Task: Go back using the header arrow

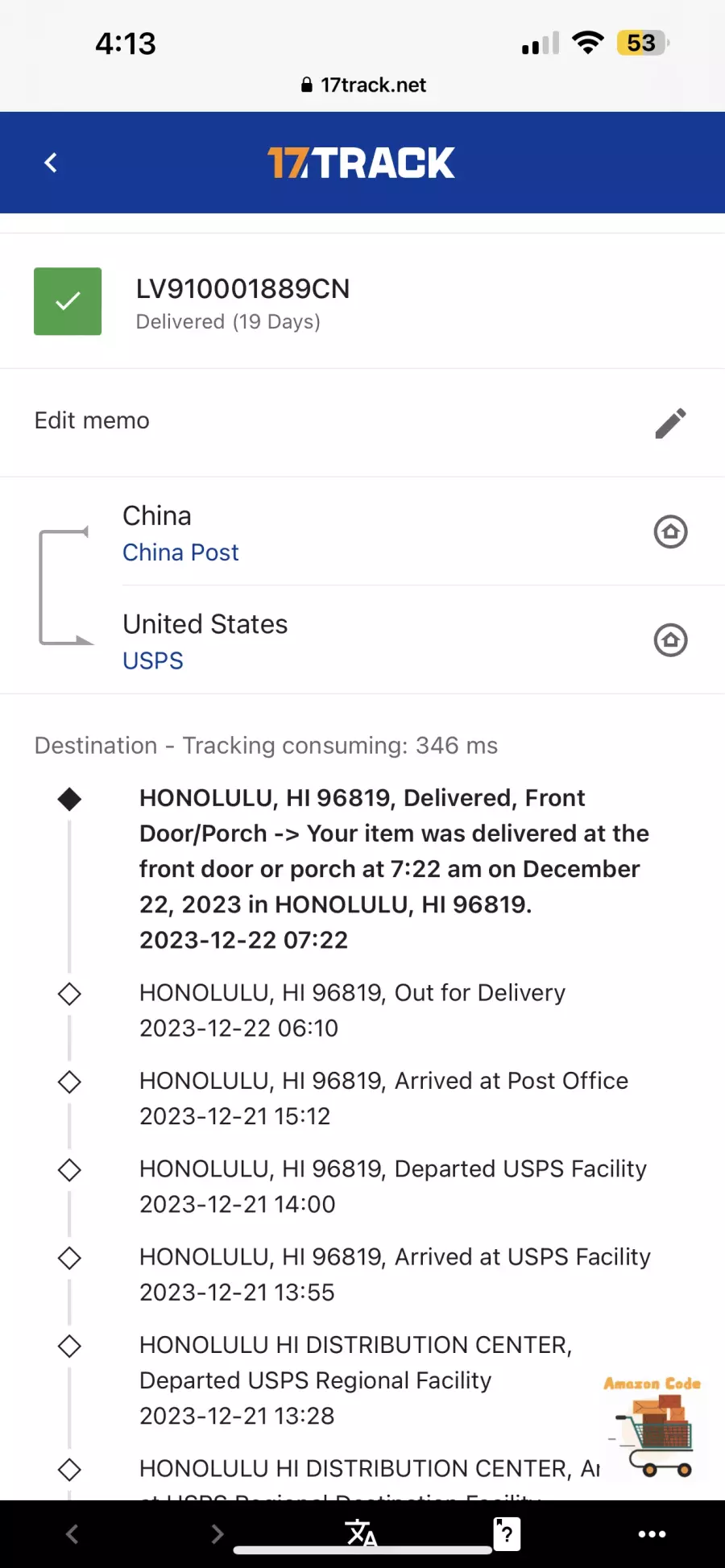Action: coord(51,163)
